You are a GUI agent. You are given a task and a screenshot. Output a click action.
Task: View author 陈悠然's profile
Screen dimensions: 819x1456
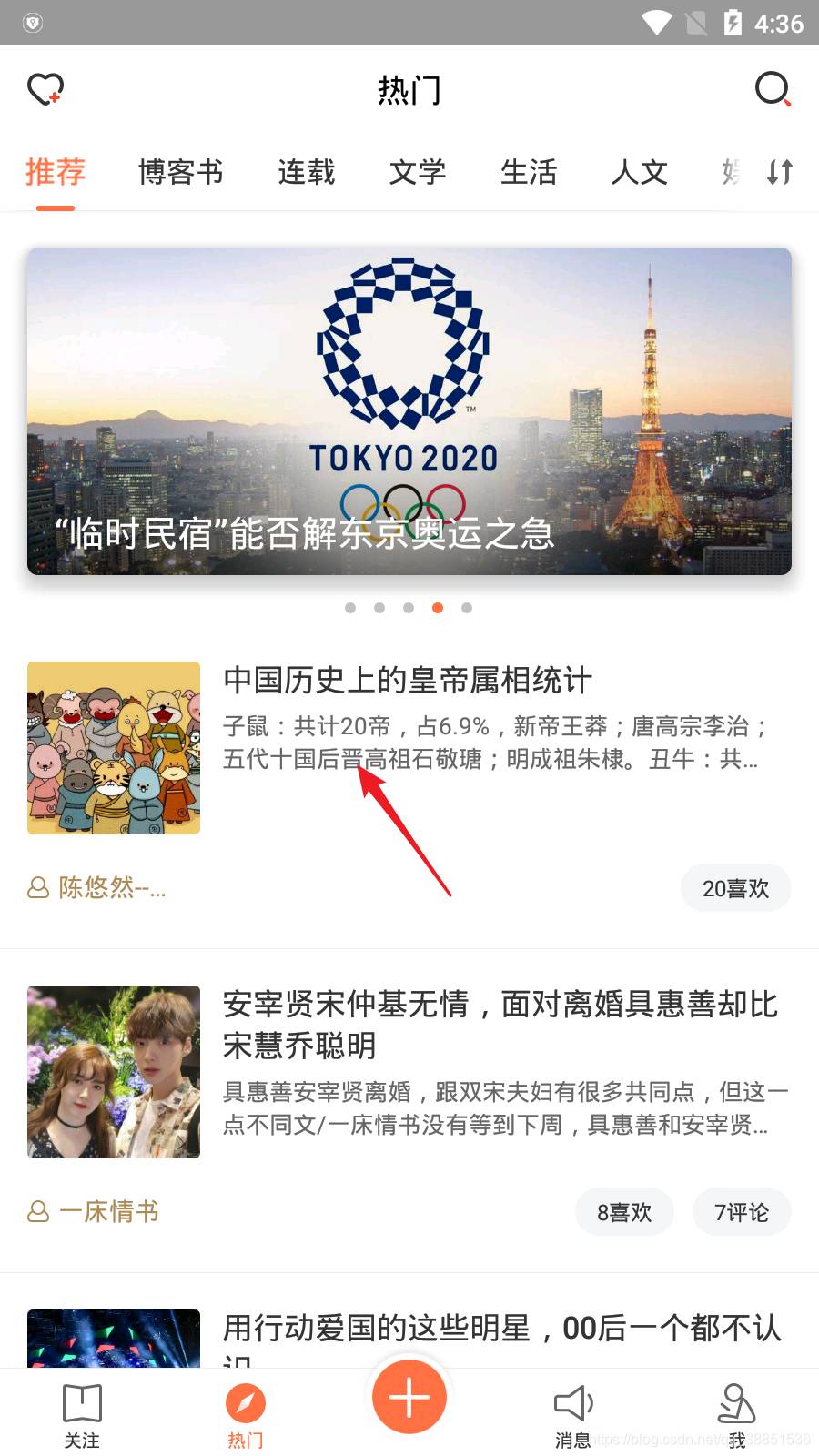97,887
